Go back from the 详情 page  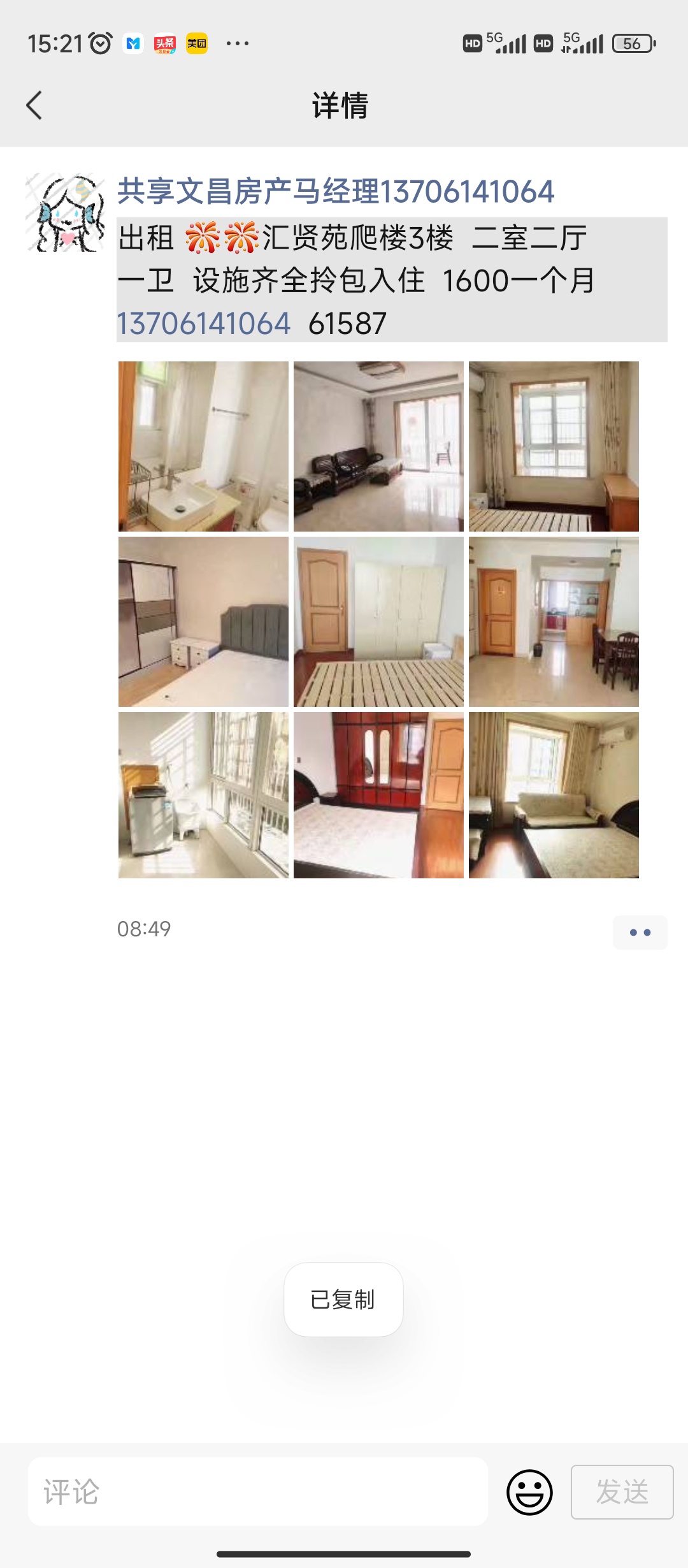(x=34, y=105)
